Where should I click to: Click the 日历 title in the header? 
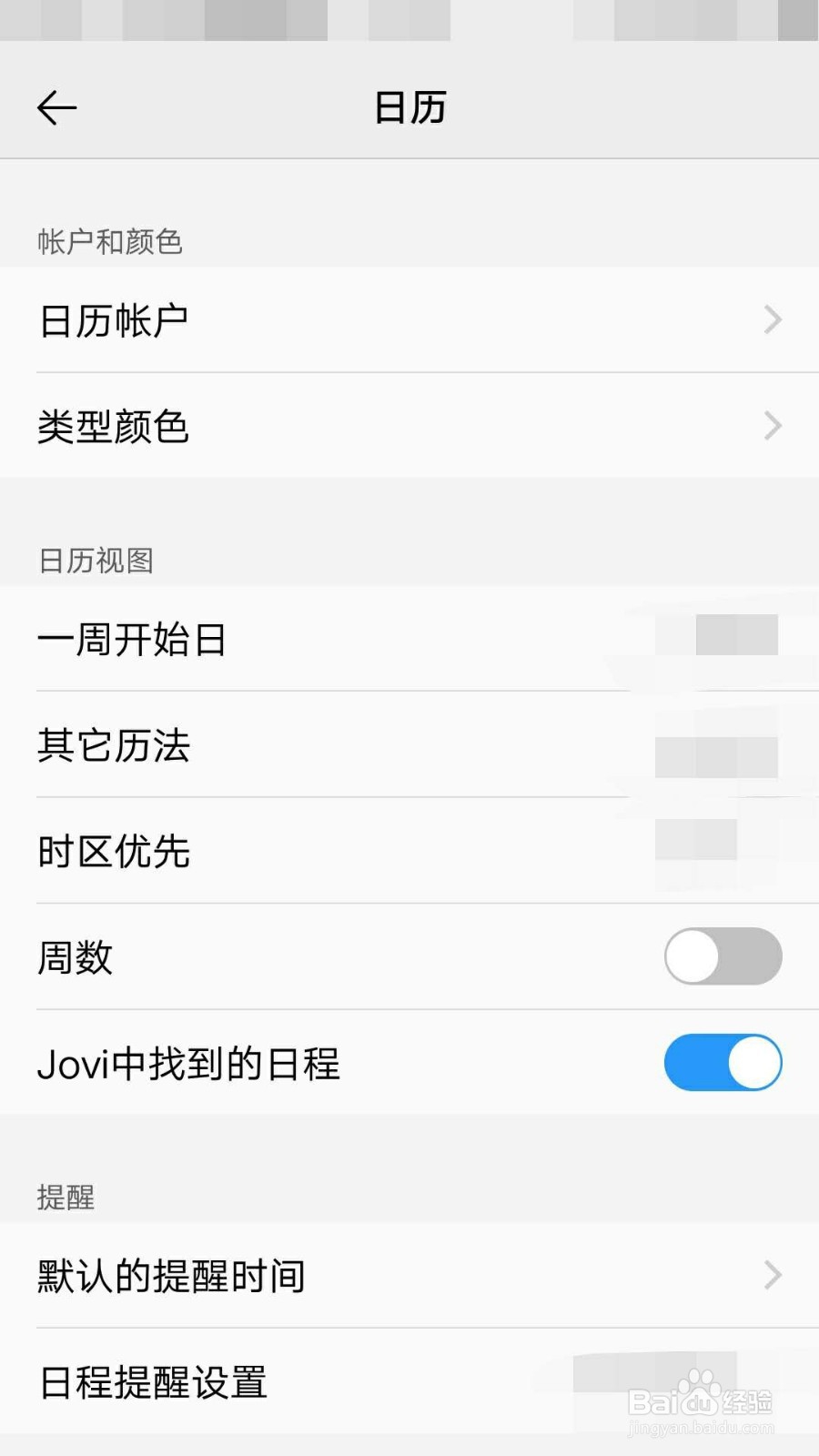pyautogui.click(x=409, y=106)
